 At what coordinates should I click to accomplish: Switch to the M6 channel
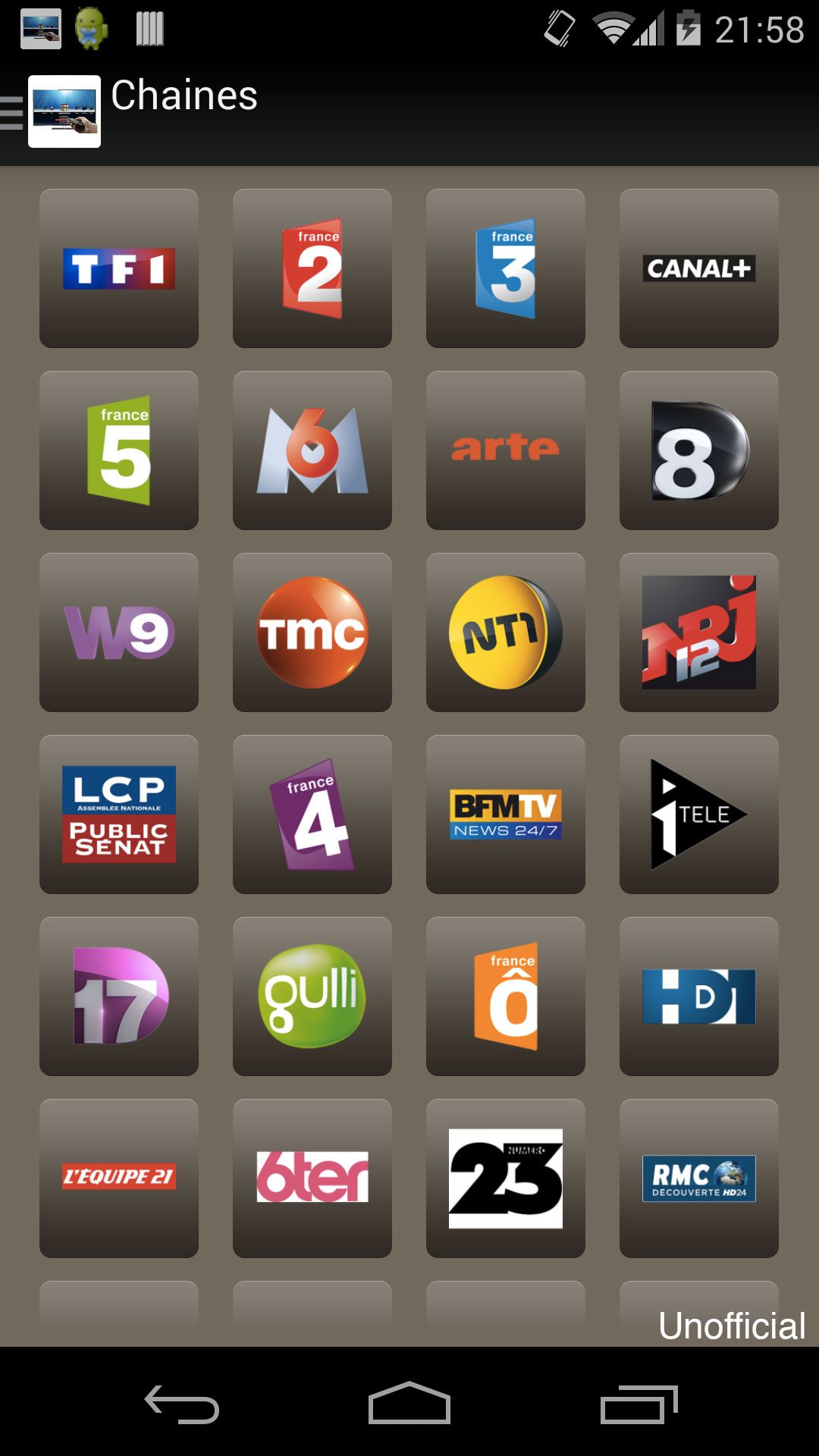(x=312, y=450)
